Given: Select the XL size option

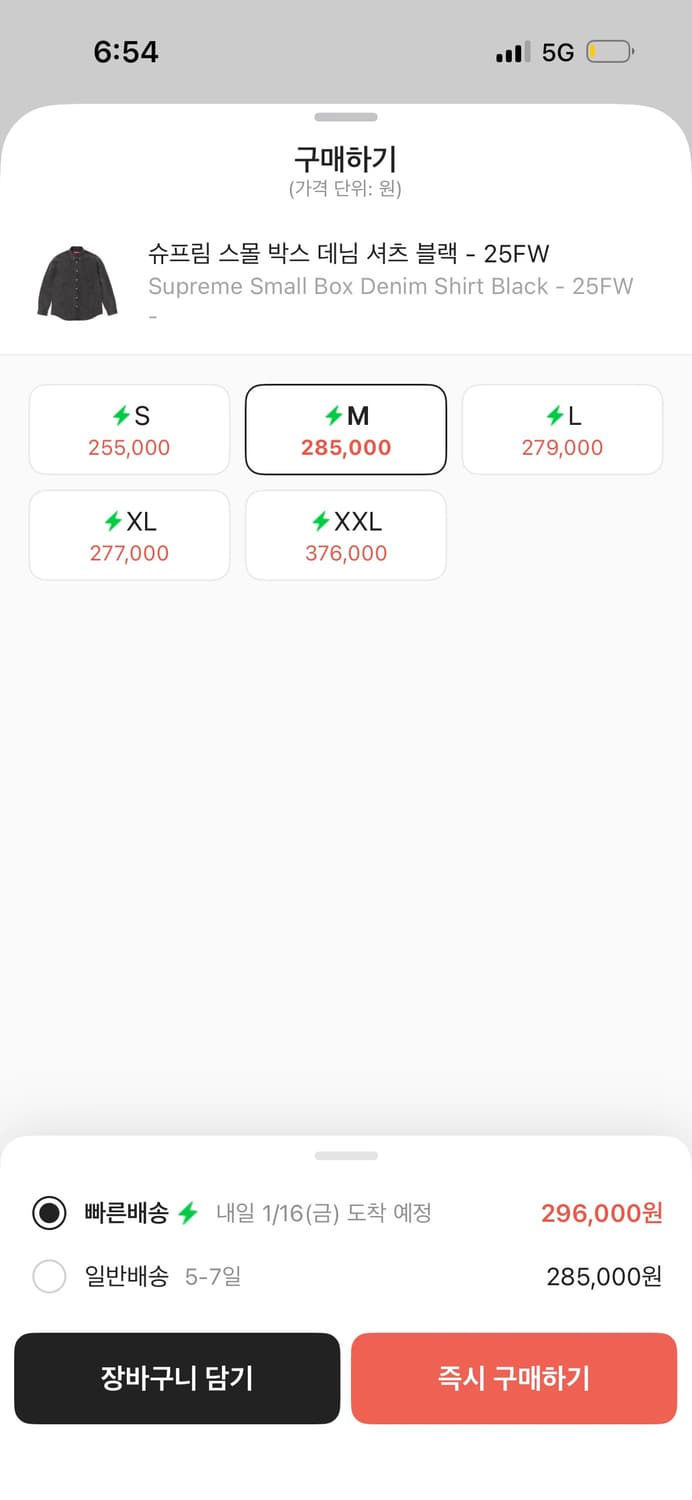Looking at the screenshot, I should coord(130,535).
